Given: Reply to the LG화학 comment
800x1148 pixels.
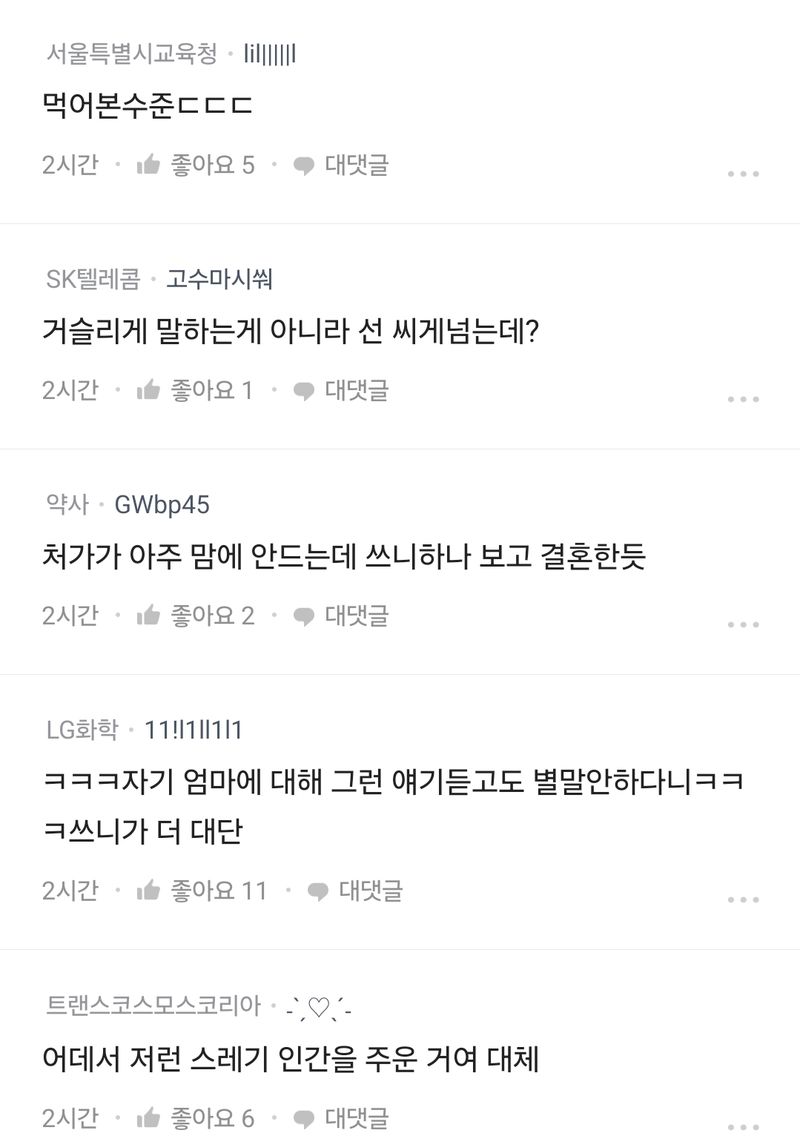Looking at the screenshot, I should tap(355, 890).
